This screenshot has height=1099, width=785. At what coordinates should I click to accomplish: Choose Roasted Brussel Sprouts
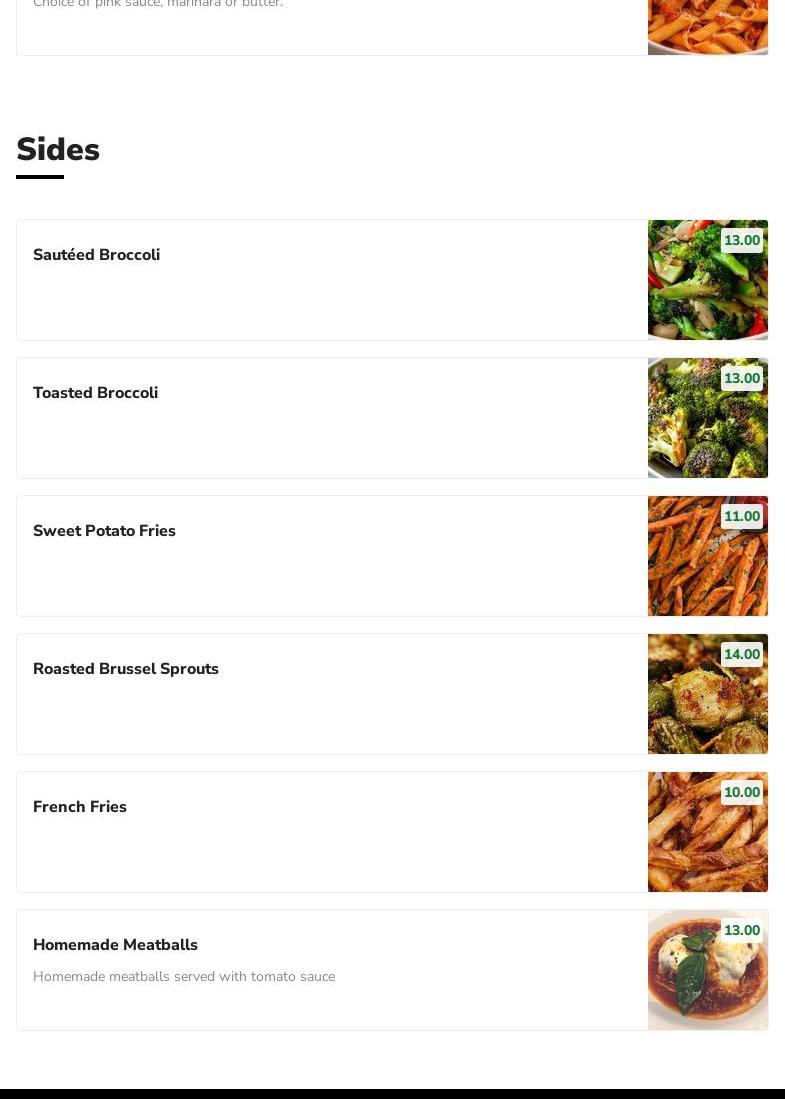tap(126, 669)
